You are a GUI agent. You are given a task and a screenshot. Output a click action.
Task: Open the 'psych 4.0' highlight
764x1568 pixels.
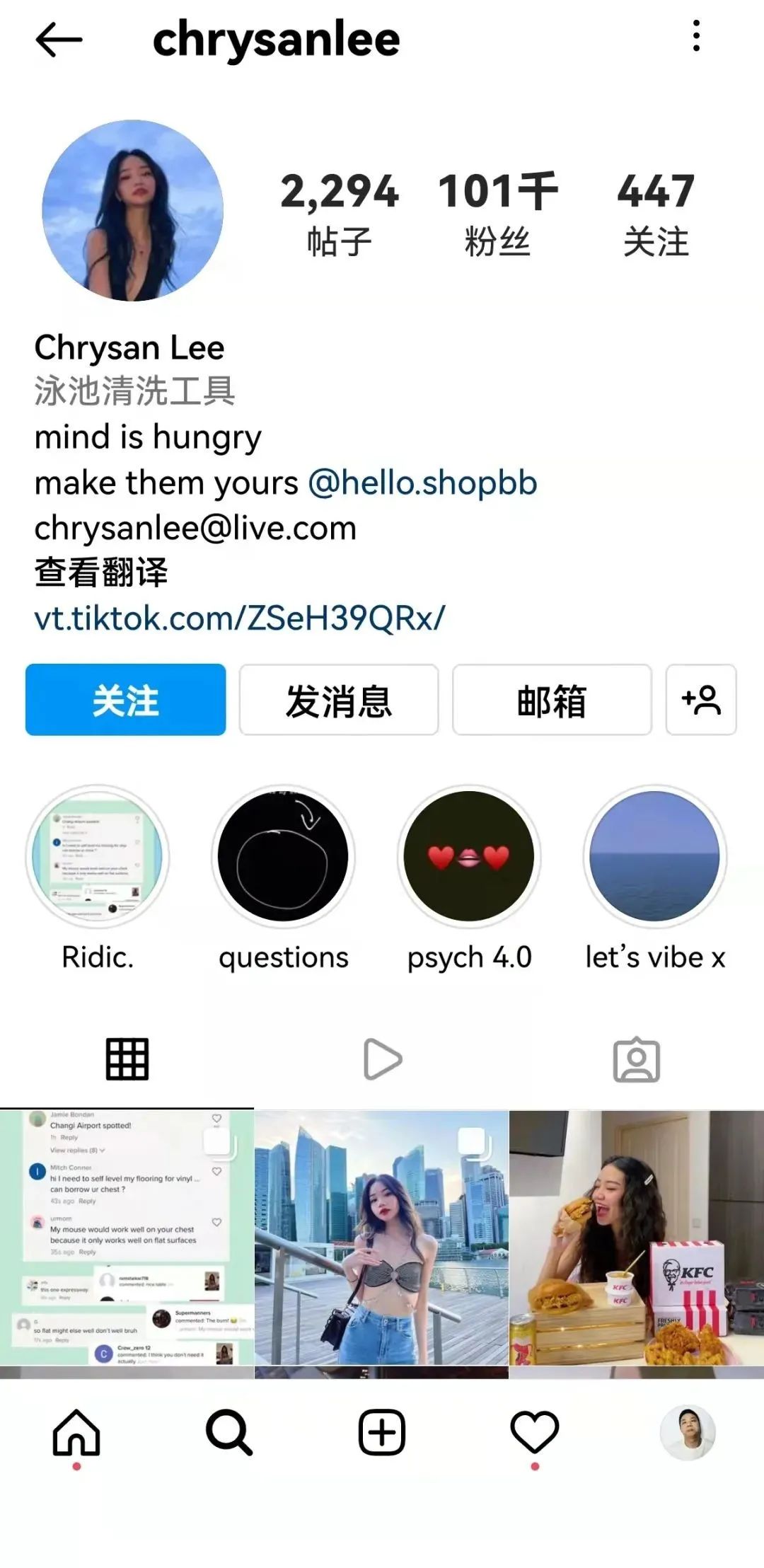click(469, 856)
